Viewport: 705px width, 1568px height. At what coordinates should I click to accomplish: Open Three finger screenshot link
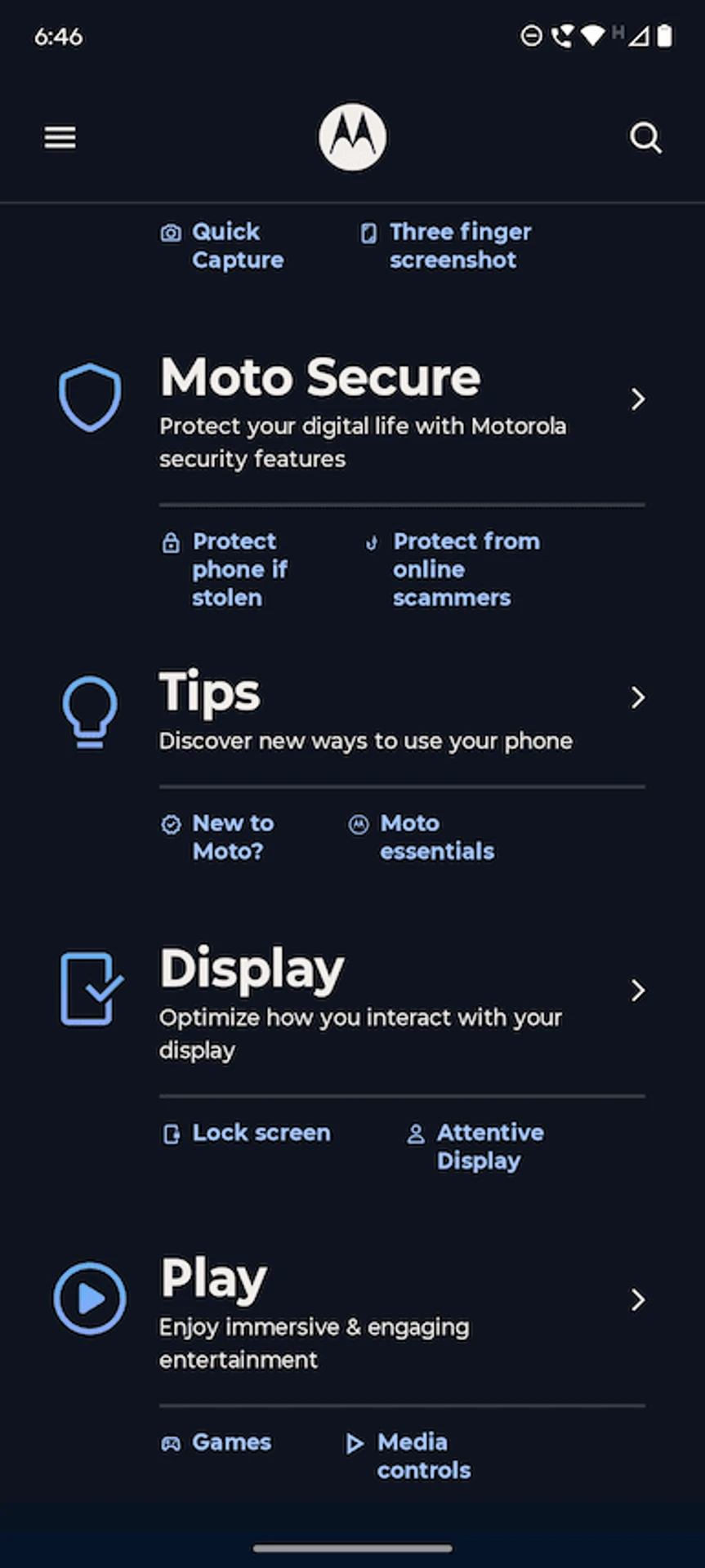(459, 246)
